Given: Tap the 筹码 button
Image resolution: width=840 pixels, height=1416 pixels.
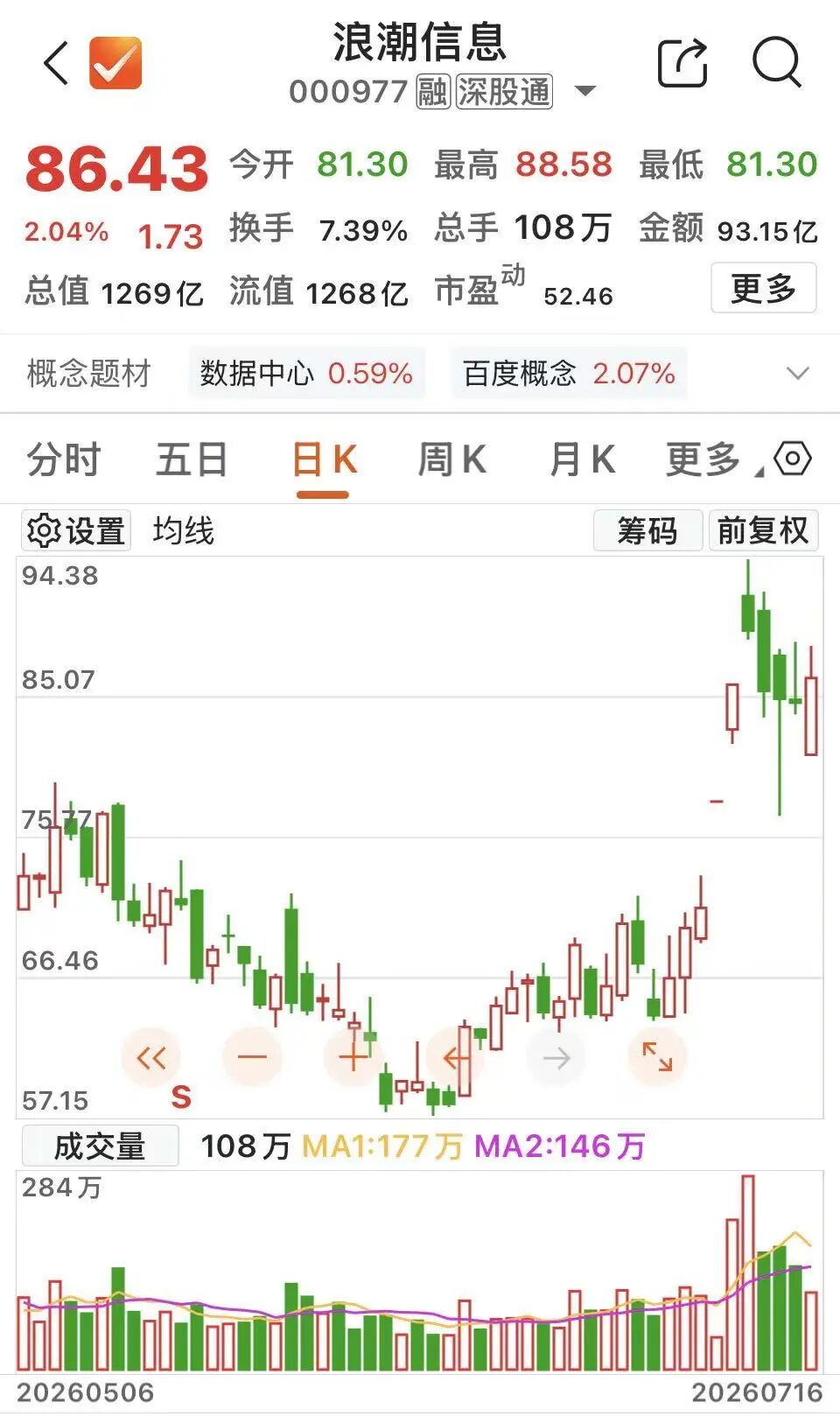Looking at the screenshot, I should 647,530.
